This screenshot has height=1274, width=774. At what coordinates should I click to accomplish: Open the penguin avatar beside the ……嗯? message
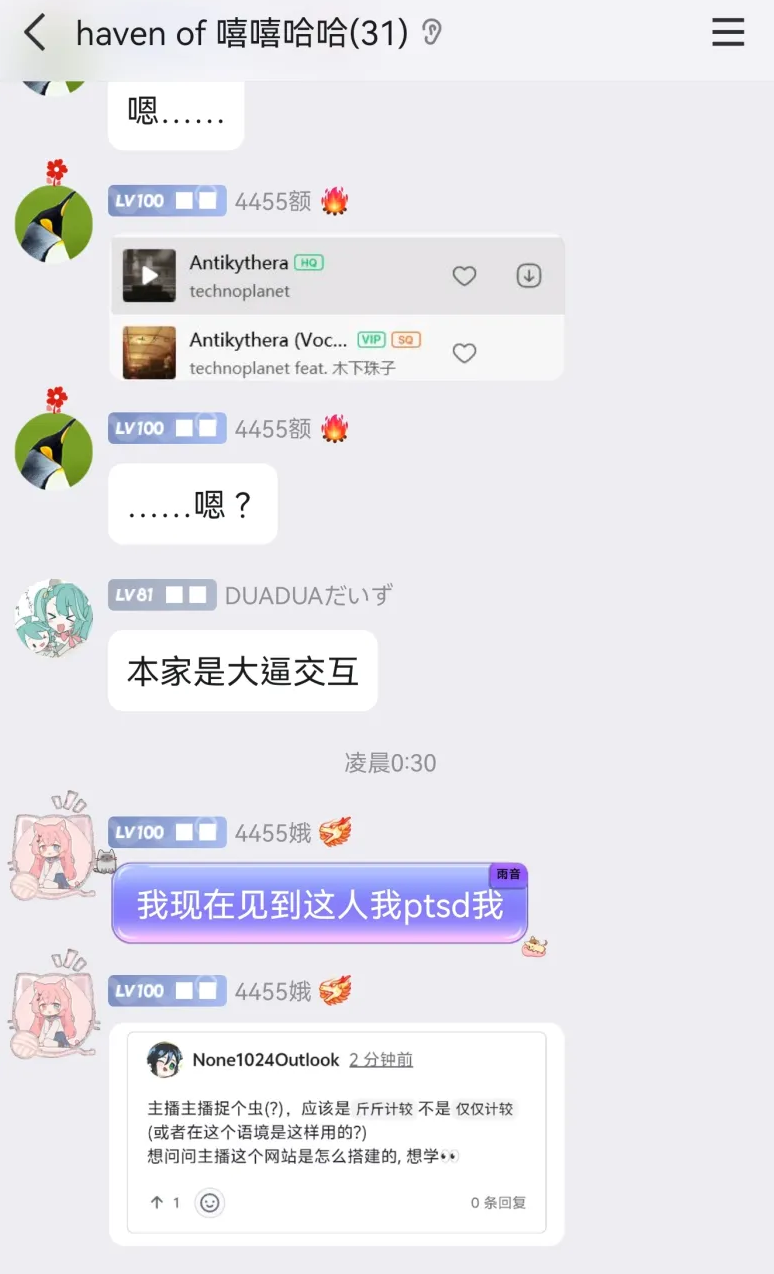coord(54,449)
